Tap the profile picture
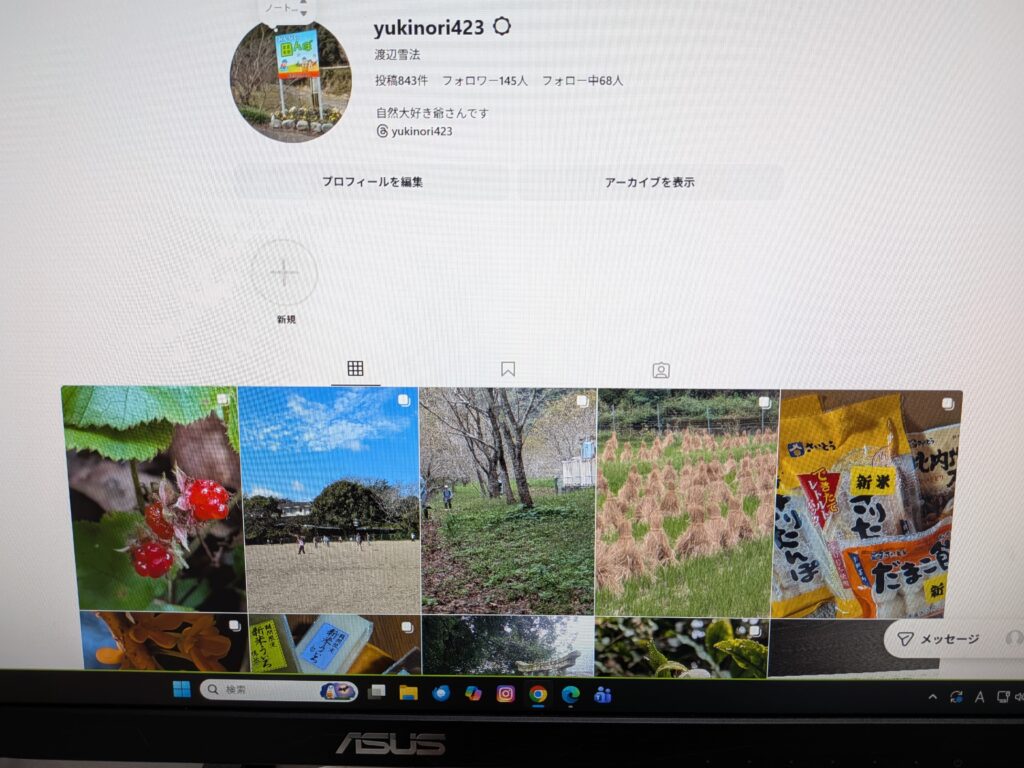1024x768 pixels. pyautogui.click(x=290, y=82)
